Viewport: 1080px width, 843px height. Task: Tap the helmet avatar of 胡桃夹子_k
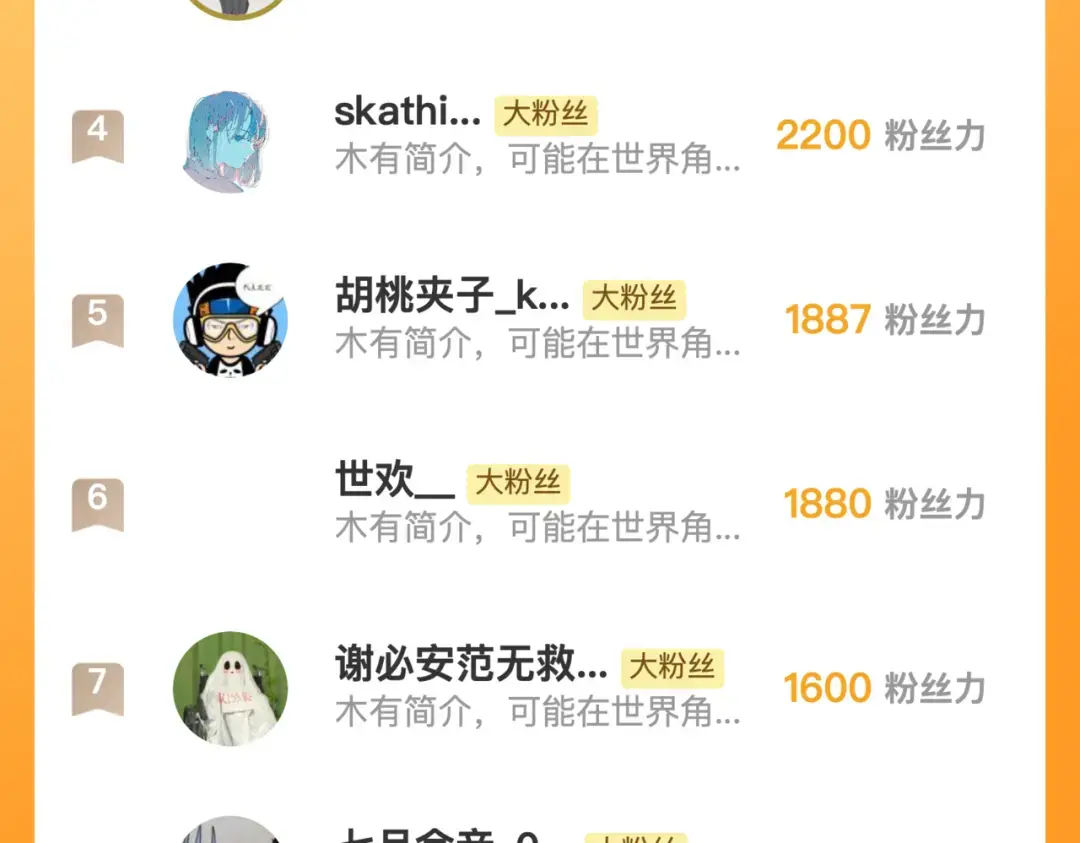coord(230,320)
